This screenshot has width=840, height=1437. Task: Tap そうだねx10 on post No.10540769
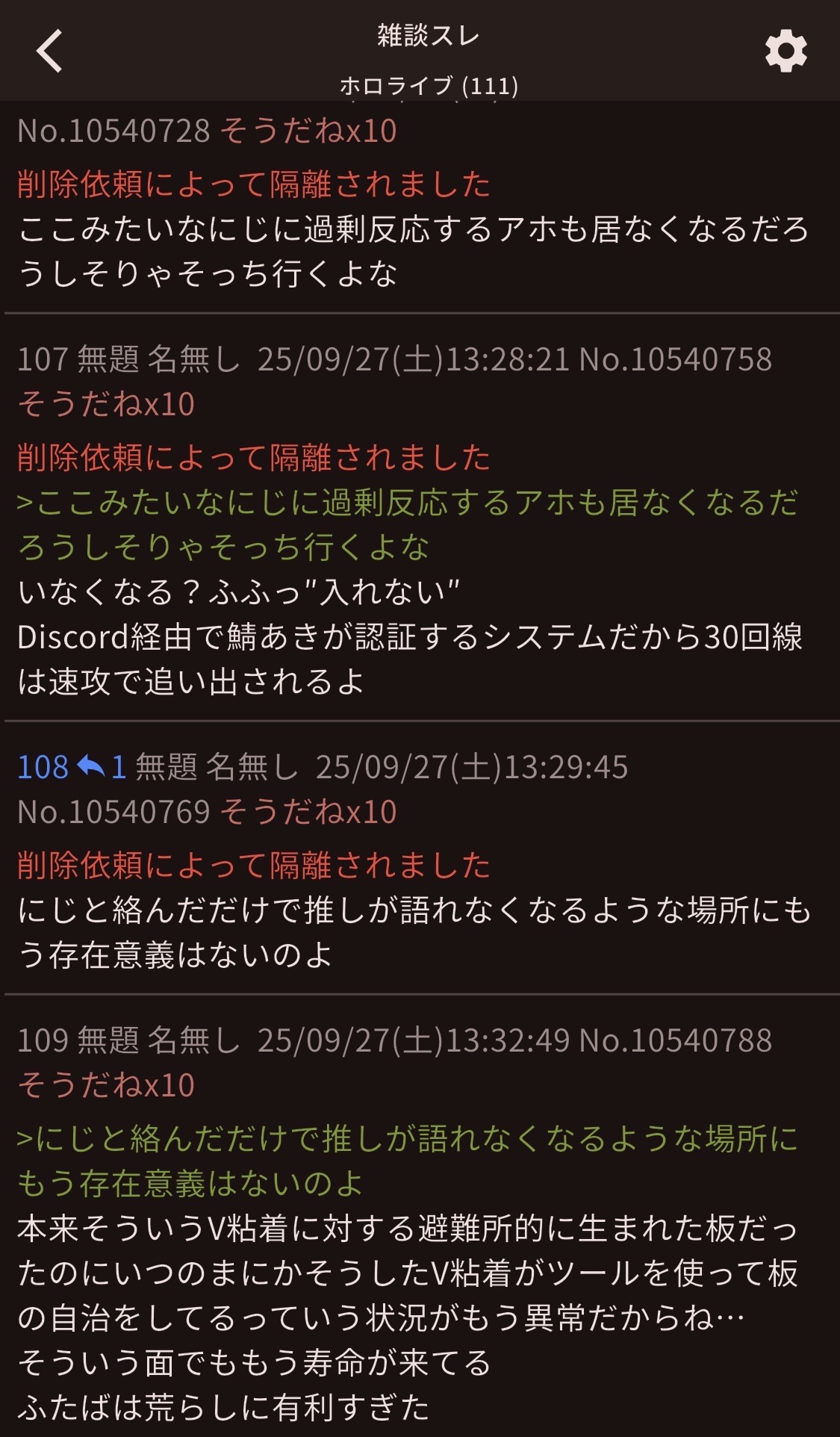308,813
